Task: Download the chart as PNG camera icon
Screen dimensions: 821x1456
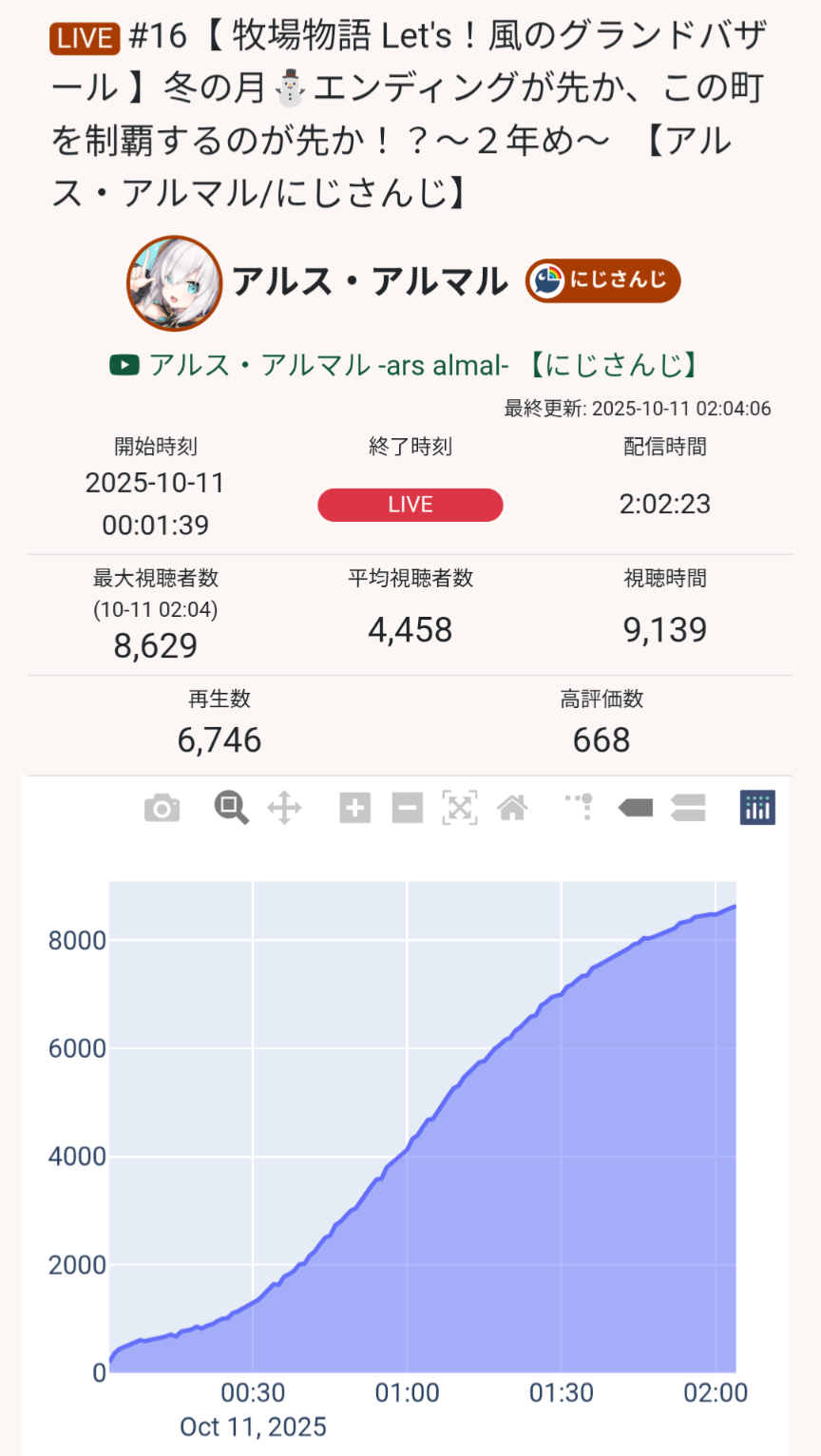Action: [x=162, y=808]
